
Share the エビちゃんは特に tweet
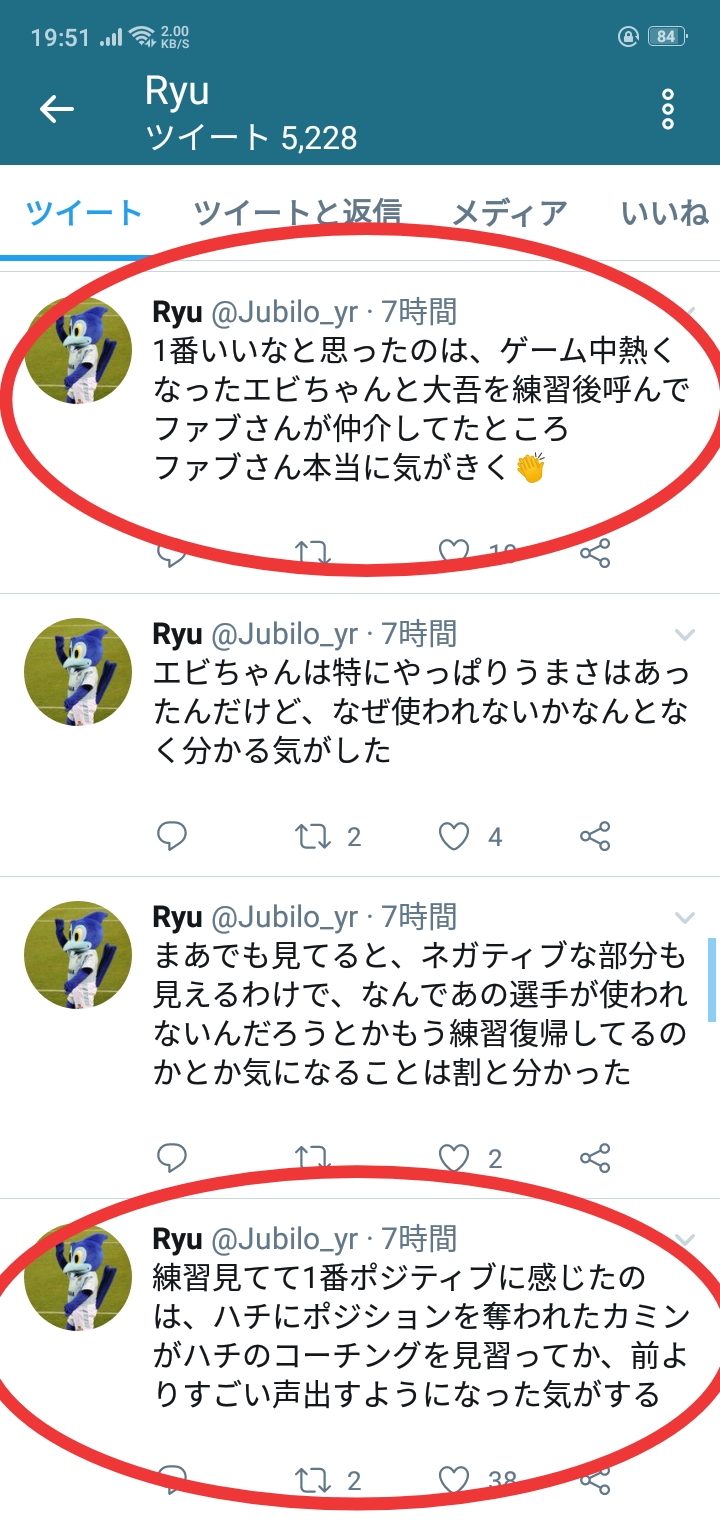tap(595, 836)
